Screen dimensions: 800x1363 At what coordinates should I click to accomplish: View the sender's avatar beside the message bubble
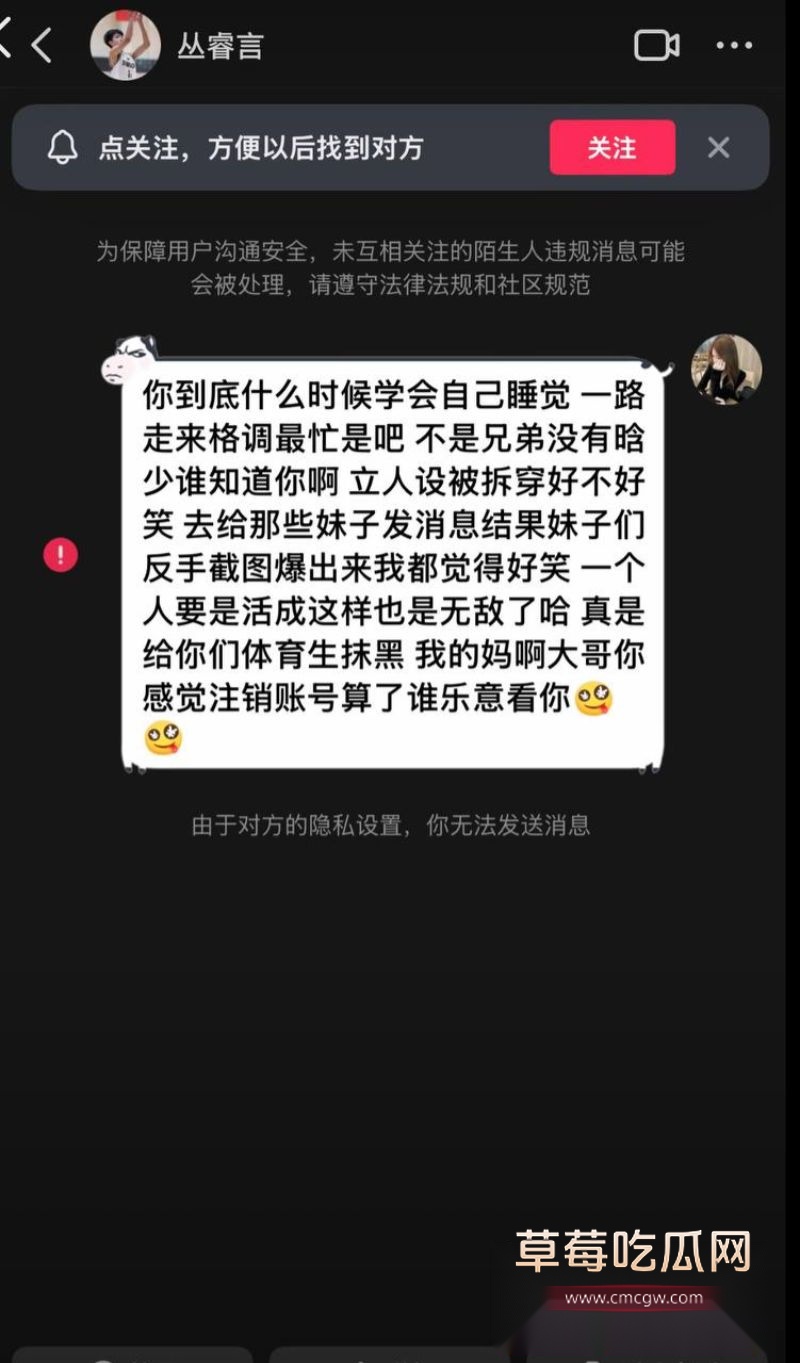(x=726, y=370)
